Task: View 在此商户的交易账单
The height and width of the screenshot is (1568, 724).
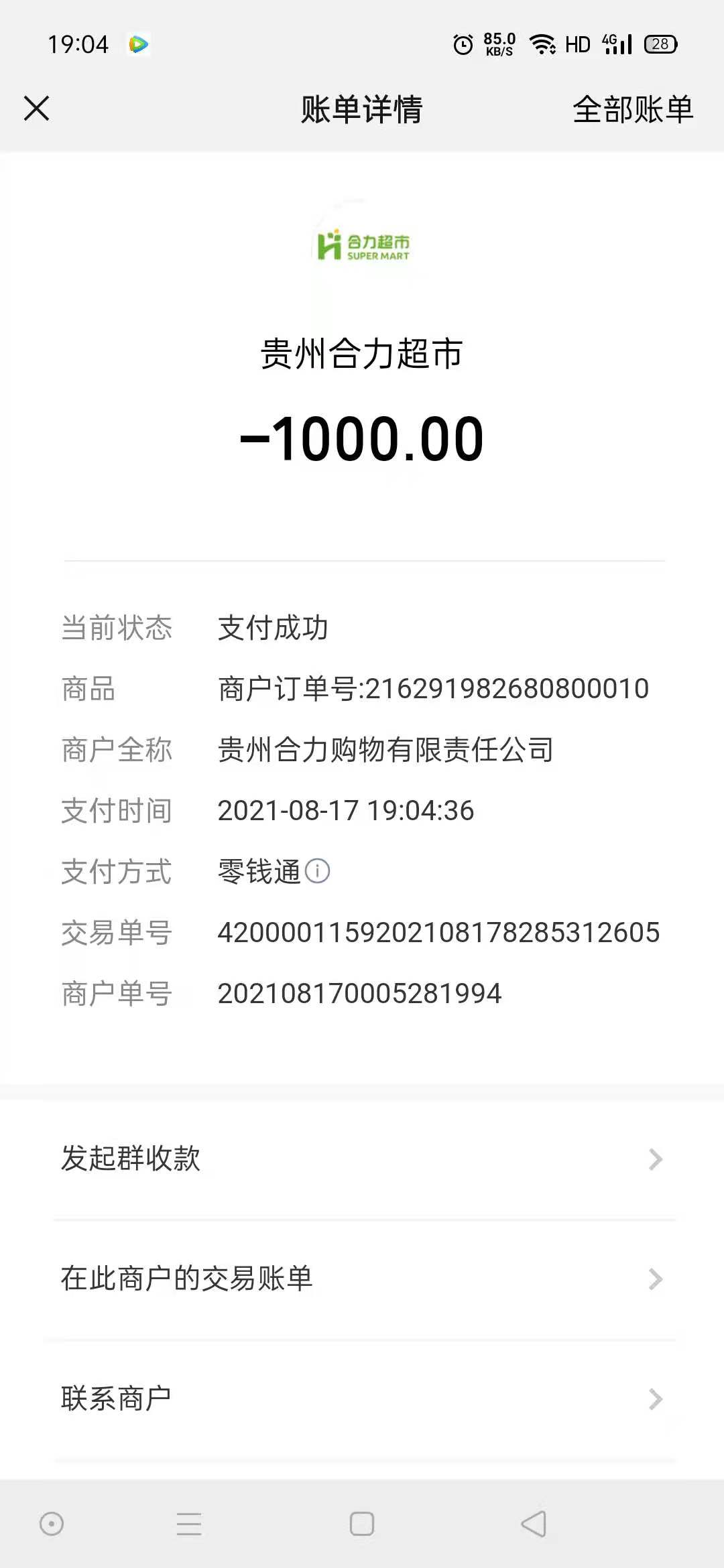Action: 362,1279
